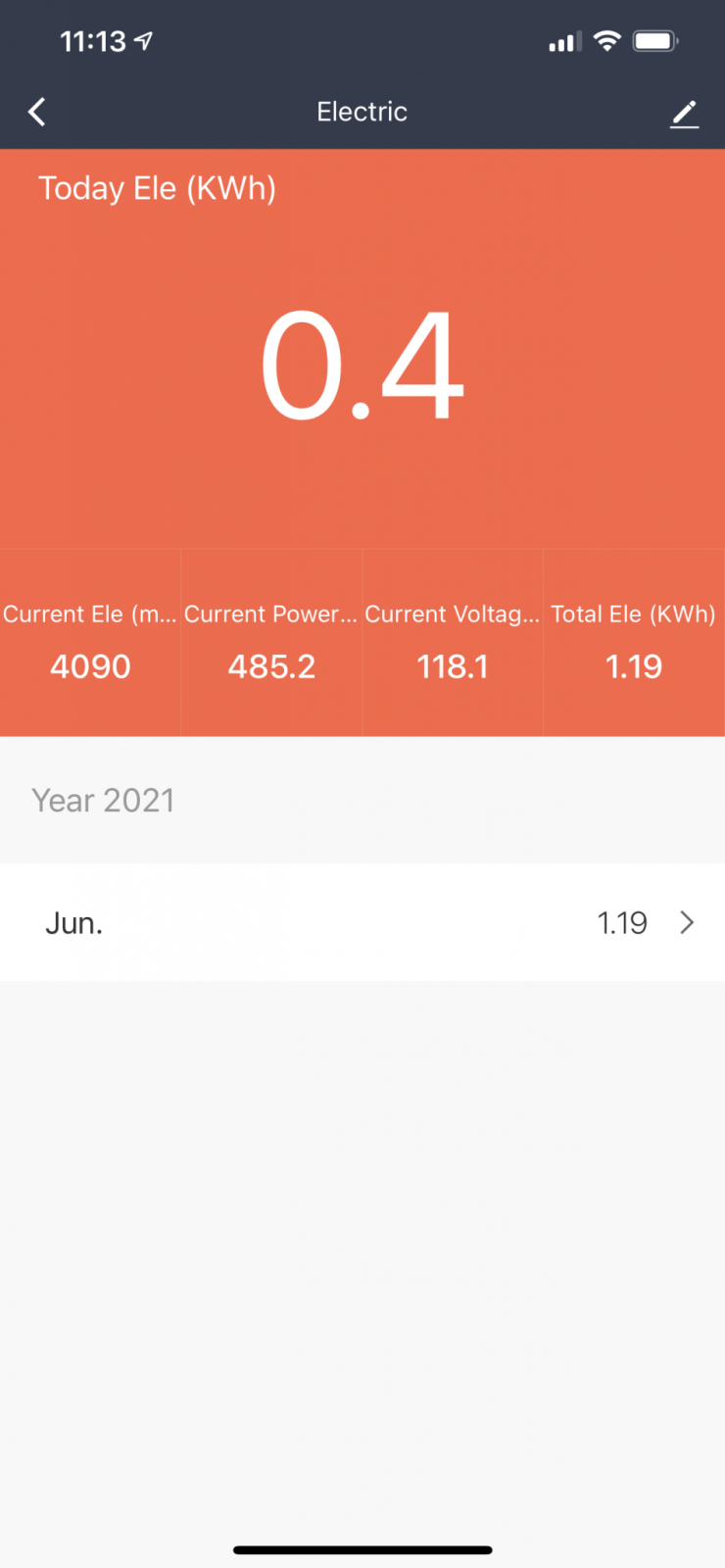
Task: Tap the edit pencil icon
Action: click(684, 114)
